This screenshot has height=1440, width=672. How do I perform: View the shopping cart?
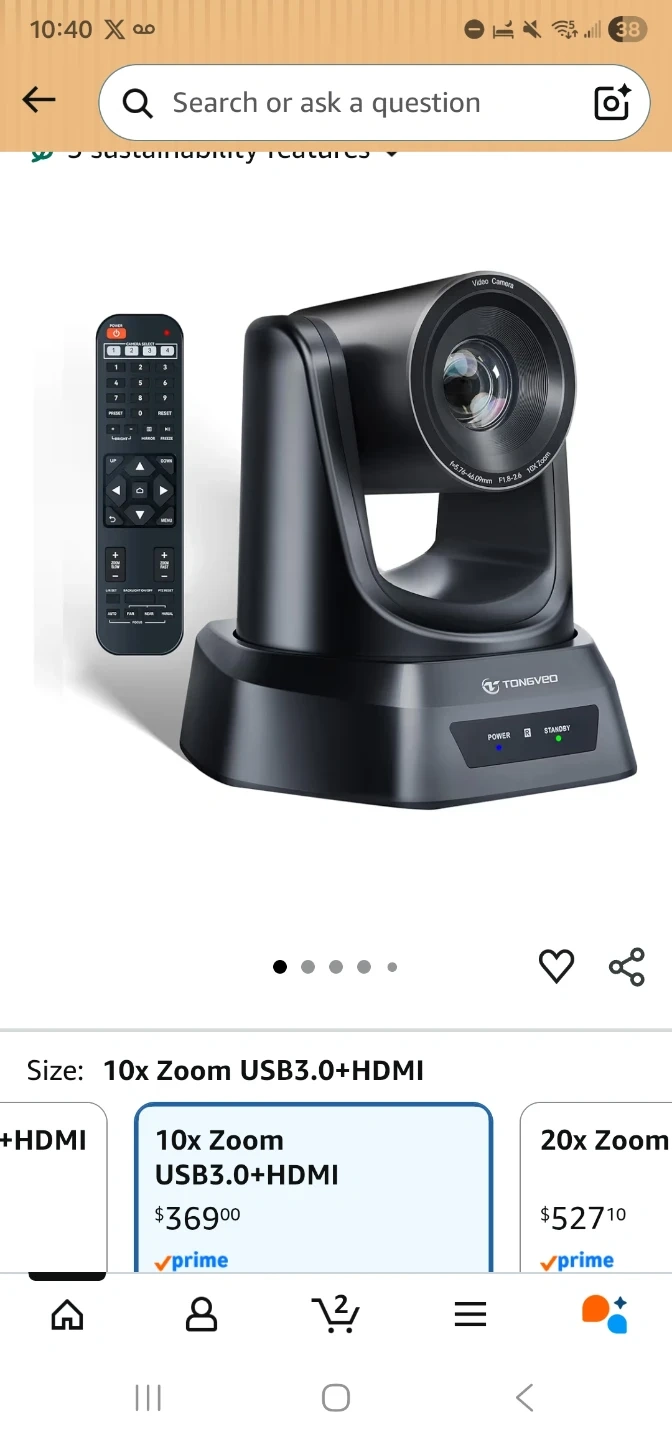pyautogui.click(x=335, y=1314)
